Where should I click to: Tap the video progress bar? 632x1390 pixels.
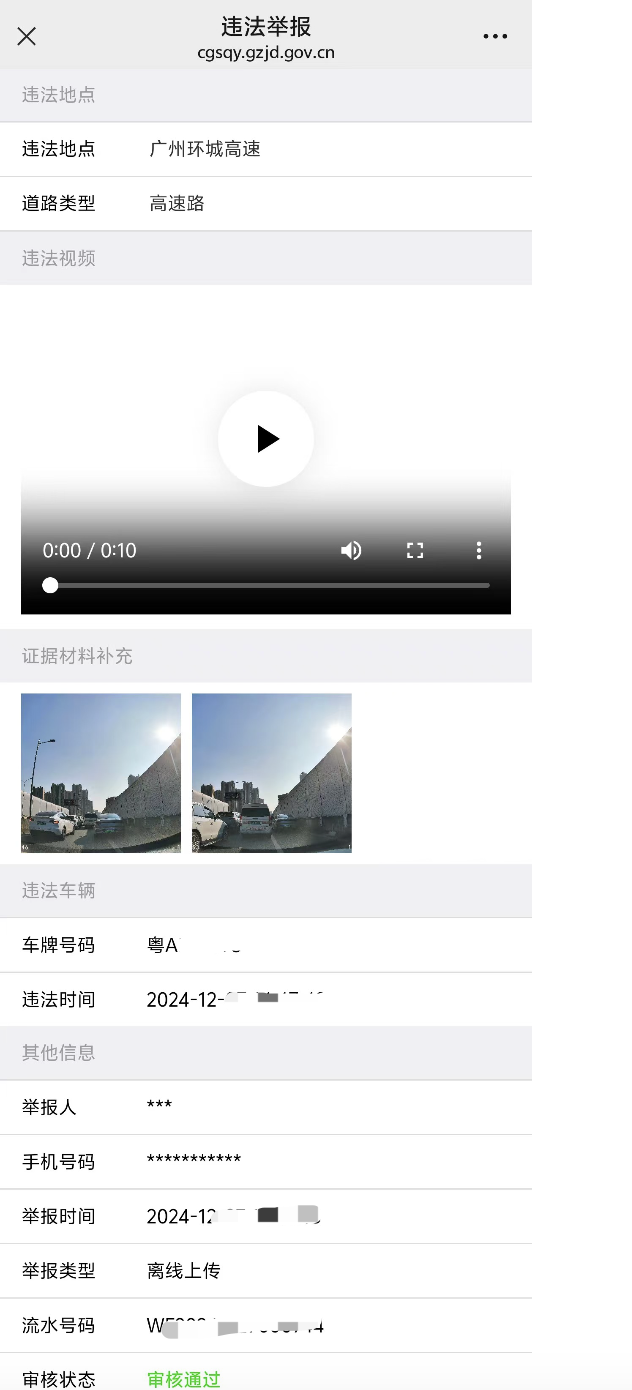coord(270,585)
